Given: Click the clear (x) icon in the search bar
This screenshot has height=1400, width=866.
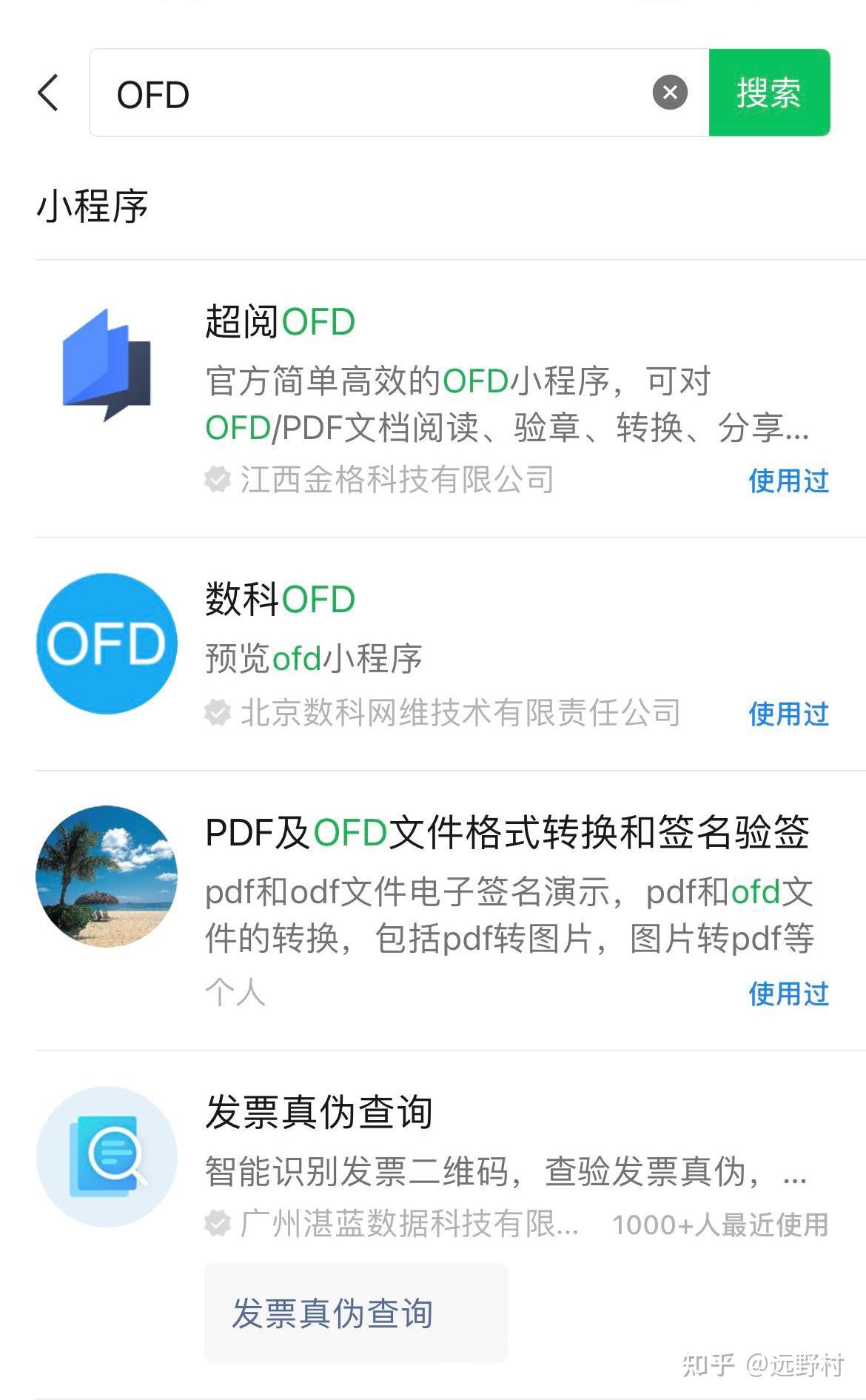Looking at the screenshot, I should (671, 92).
